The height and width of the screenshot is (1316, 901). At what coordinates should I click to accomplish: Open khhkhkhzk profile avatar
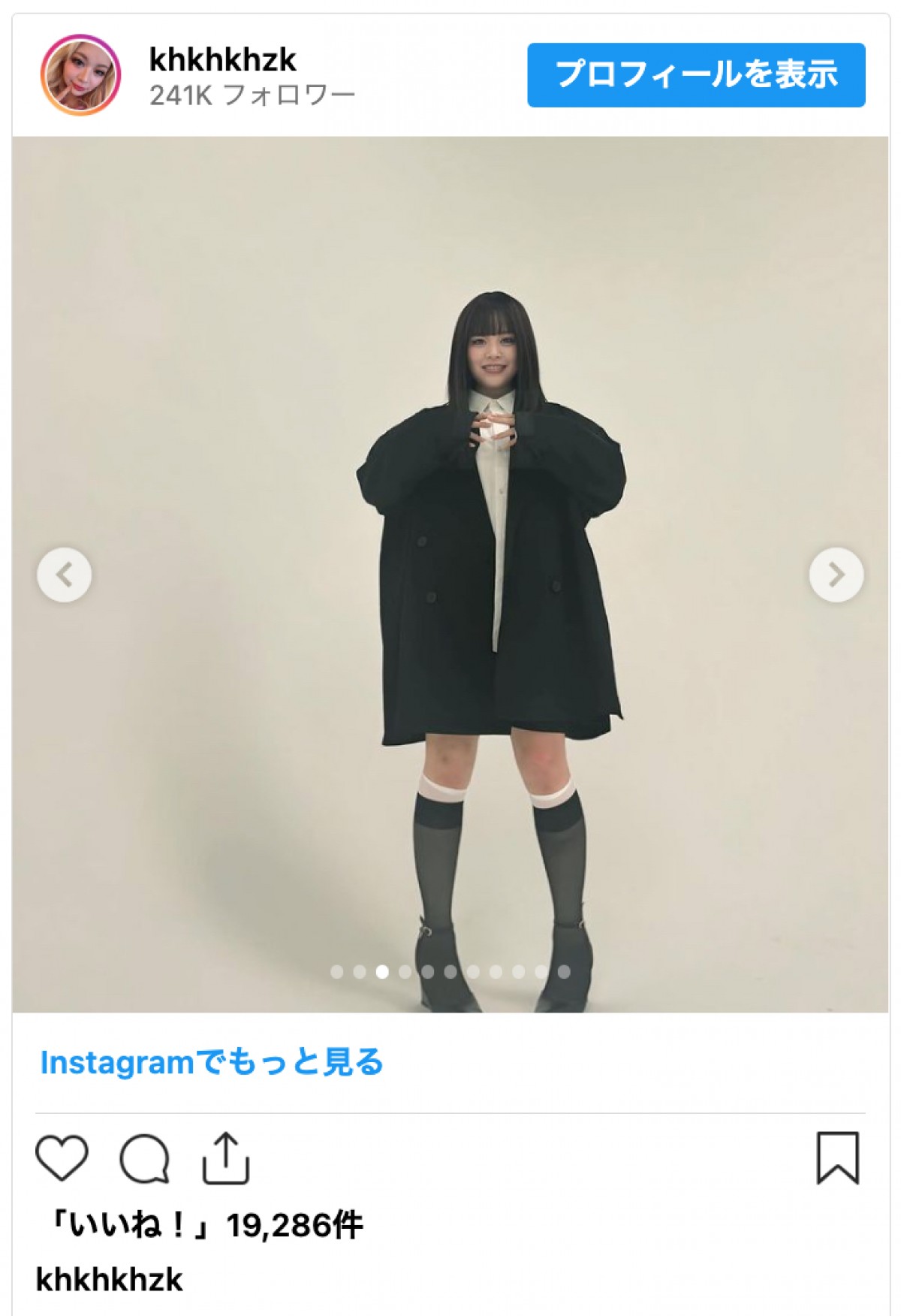80,75
